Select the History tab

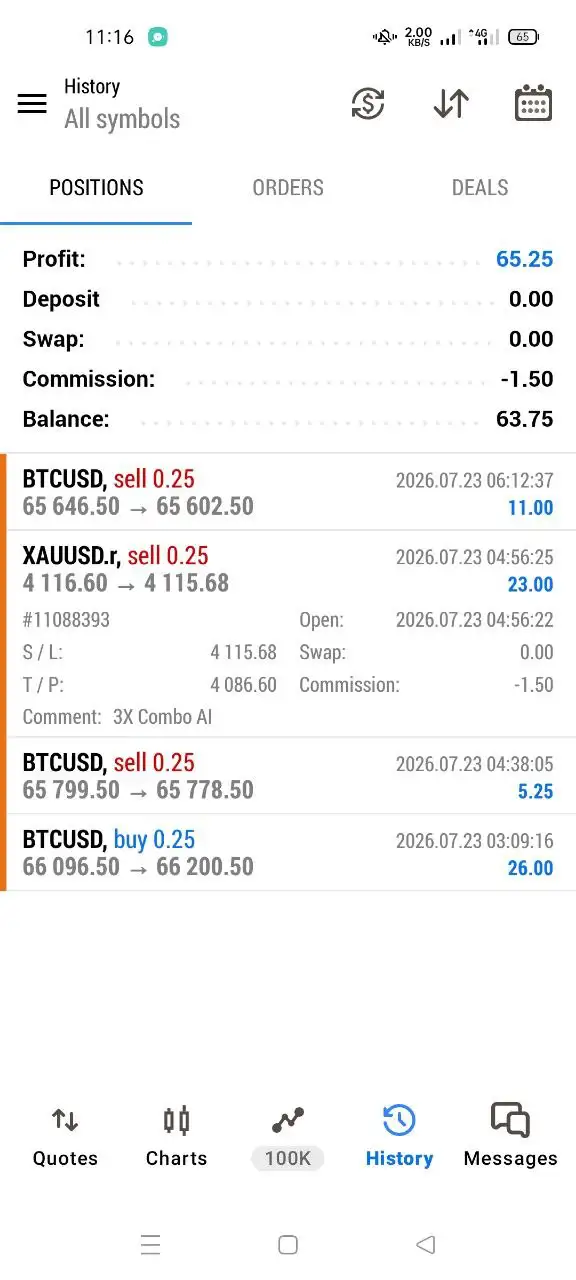399,1136
